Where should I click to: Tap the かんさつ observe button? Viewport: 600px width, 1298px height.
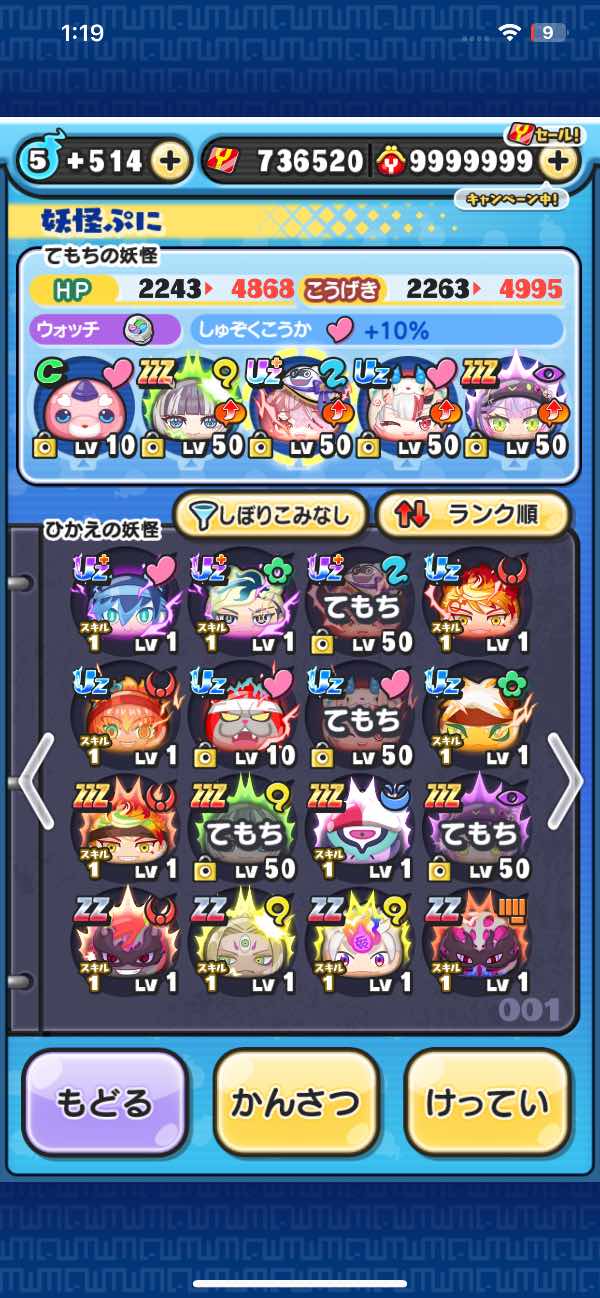coord(295,1103)
